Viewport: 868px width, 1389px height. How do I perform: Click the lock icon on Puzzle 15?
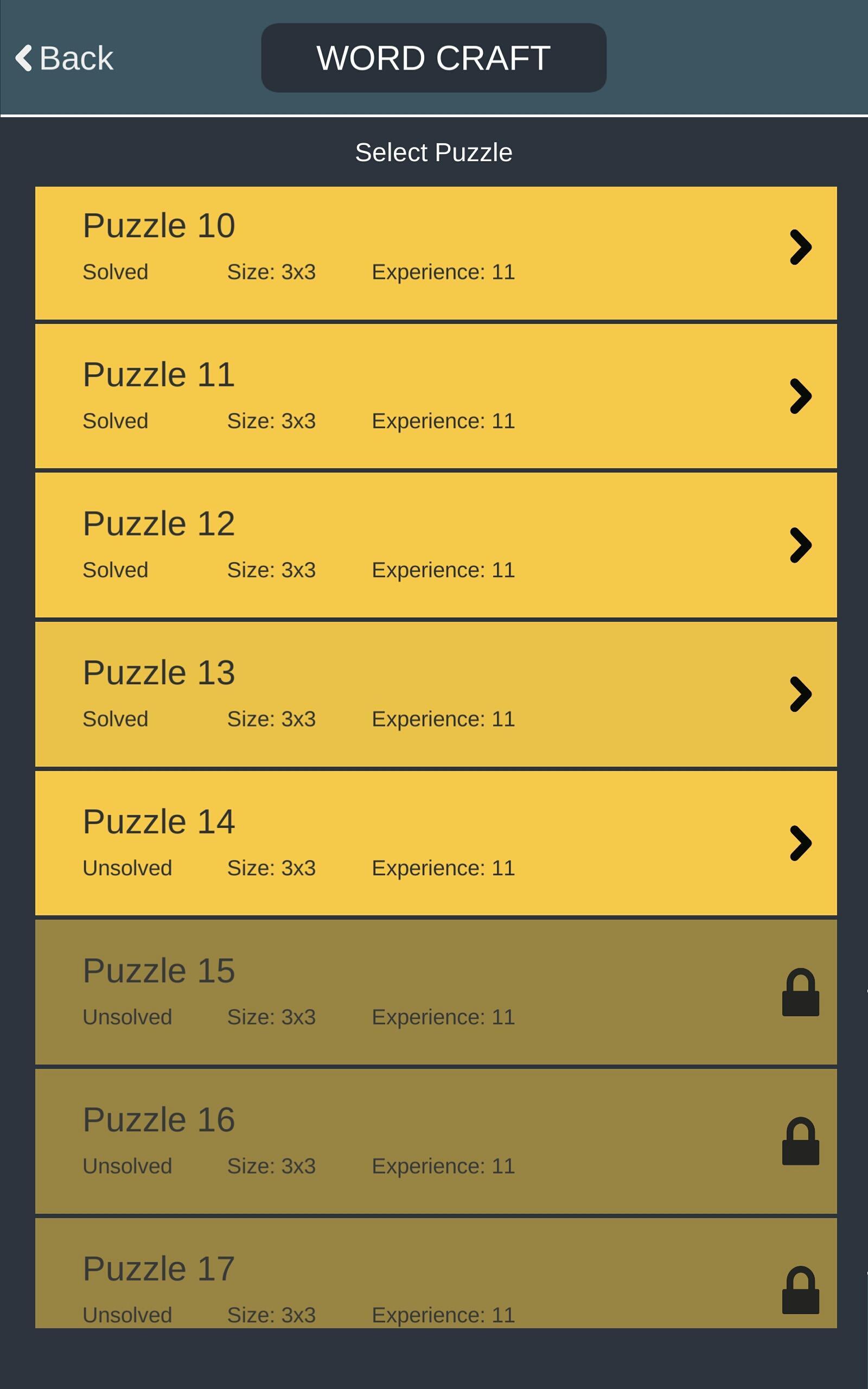click(801, 993)
